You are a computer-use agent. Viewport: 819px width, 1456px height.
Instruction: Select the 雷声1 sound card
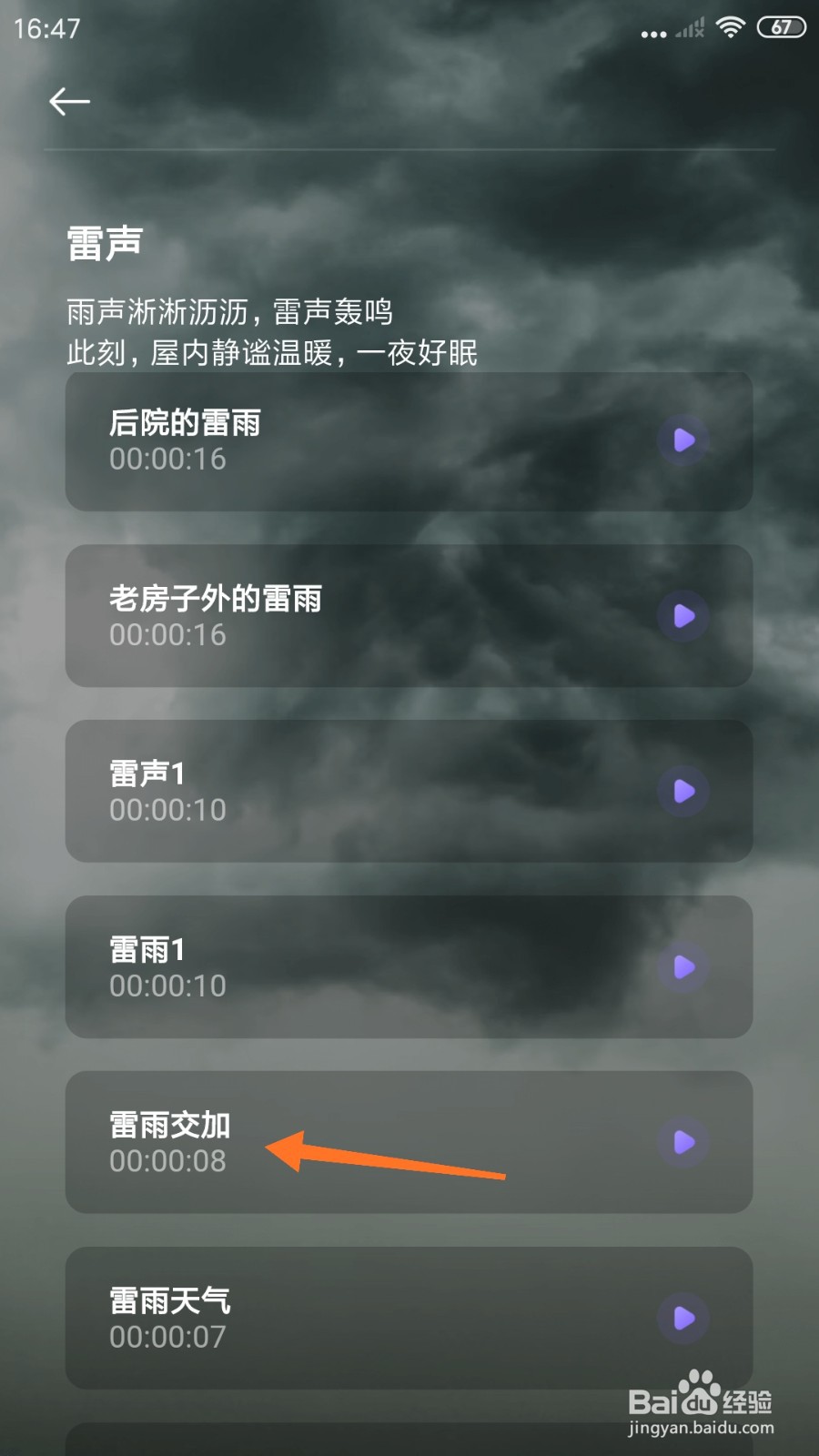(364, 791)
